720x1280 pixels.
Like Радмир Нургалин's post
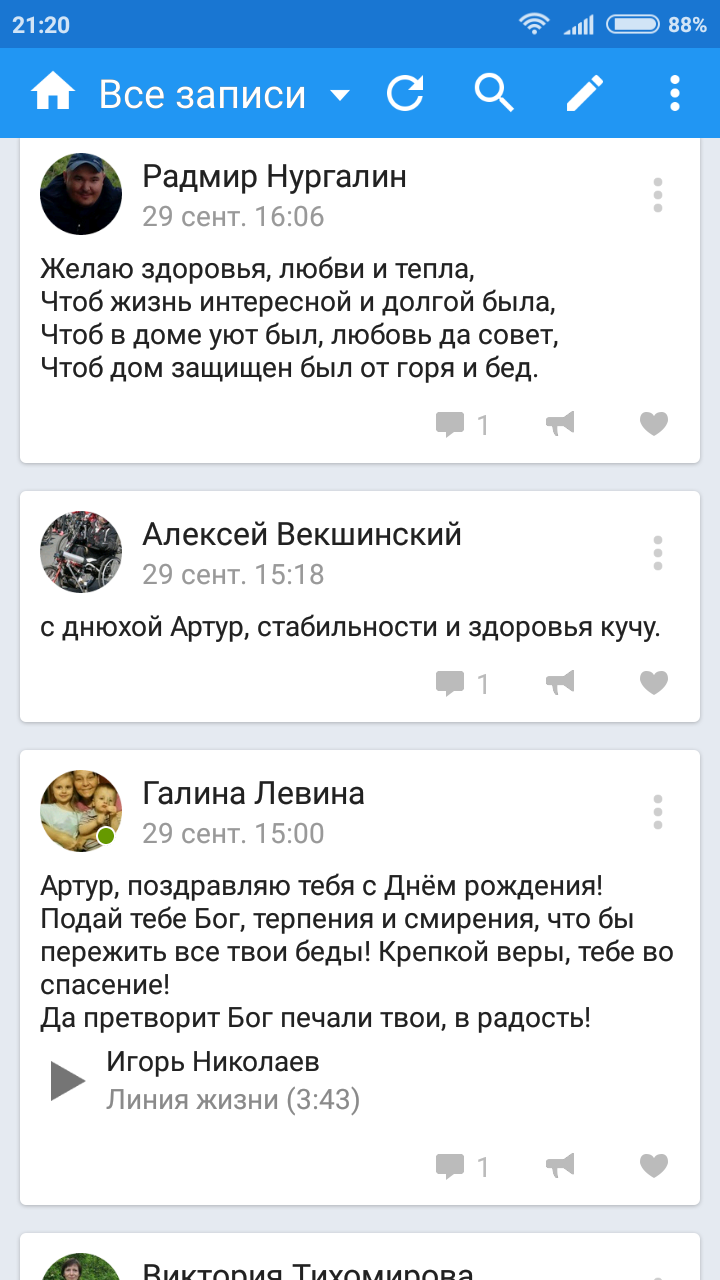point(653,424)
